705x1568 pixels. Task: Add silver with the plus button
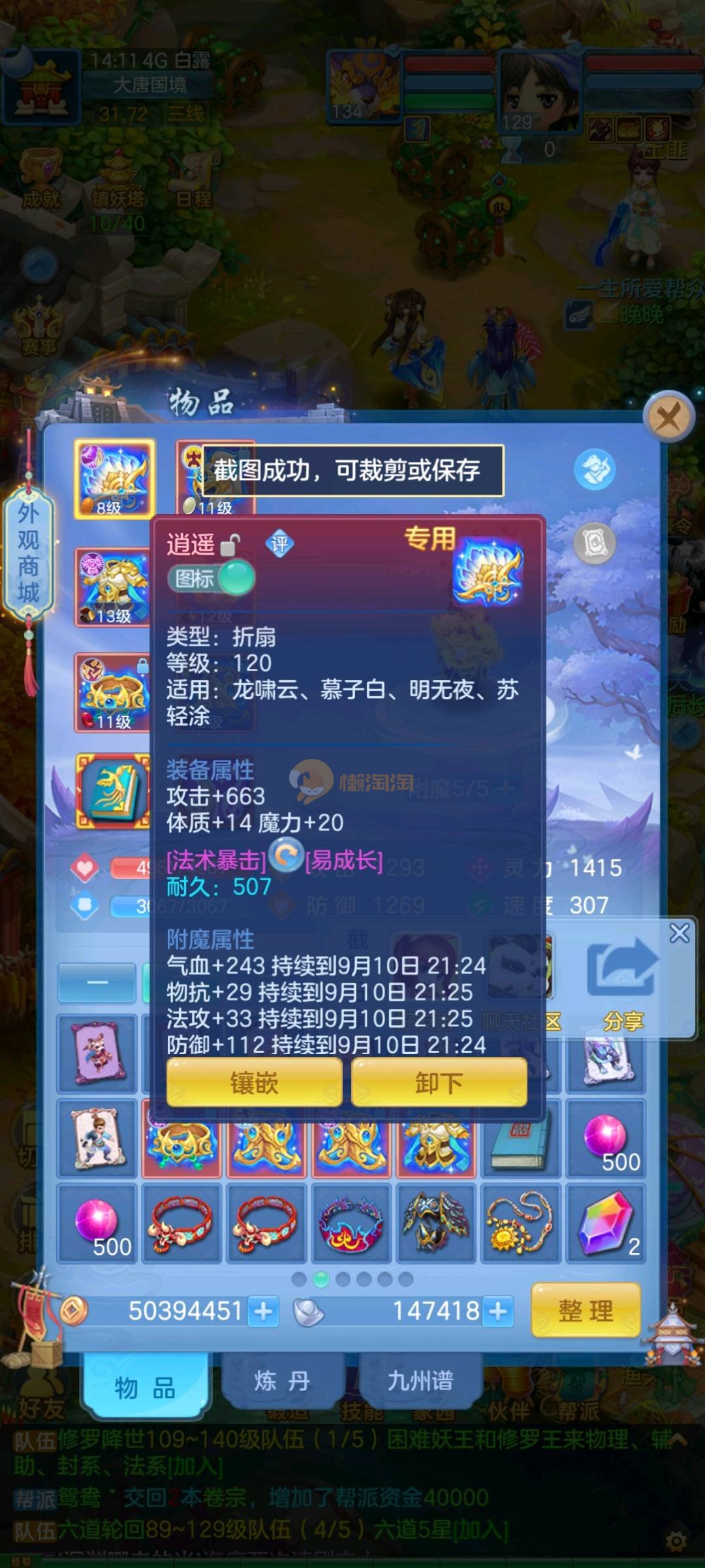click(498, 1312)
